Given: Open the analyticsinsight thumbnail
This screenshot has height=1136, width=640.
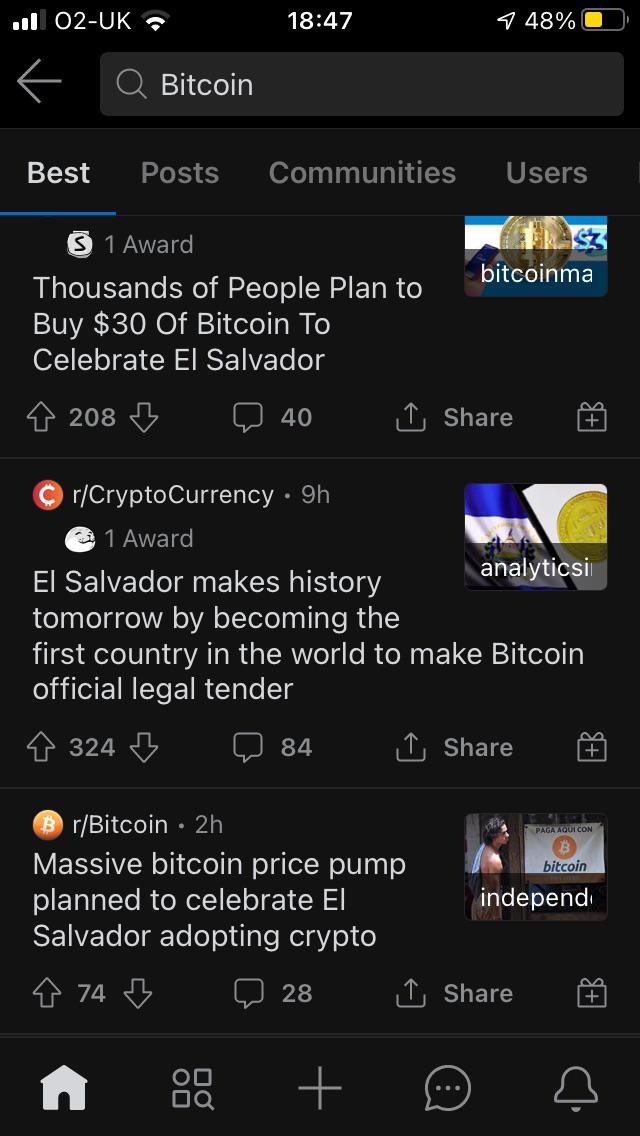Looking at the screenshot, I should click(535, 537).
